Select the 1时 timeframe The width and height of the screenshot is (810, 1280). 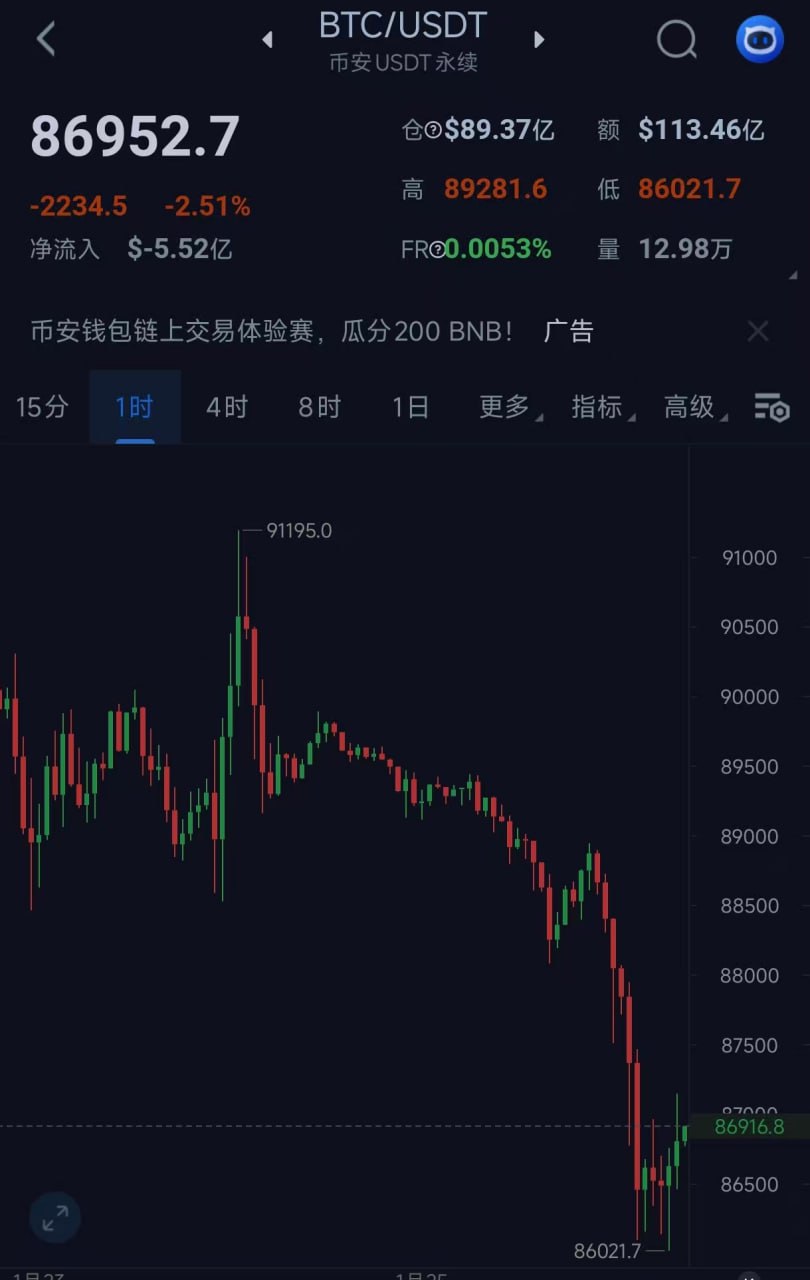coord(134,407)
